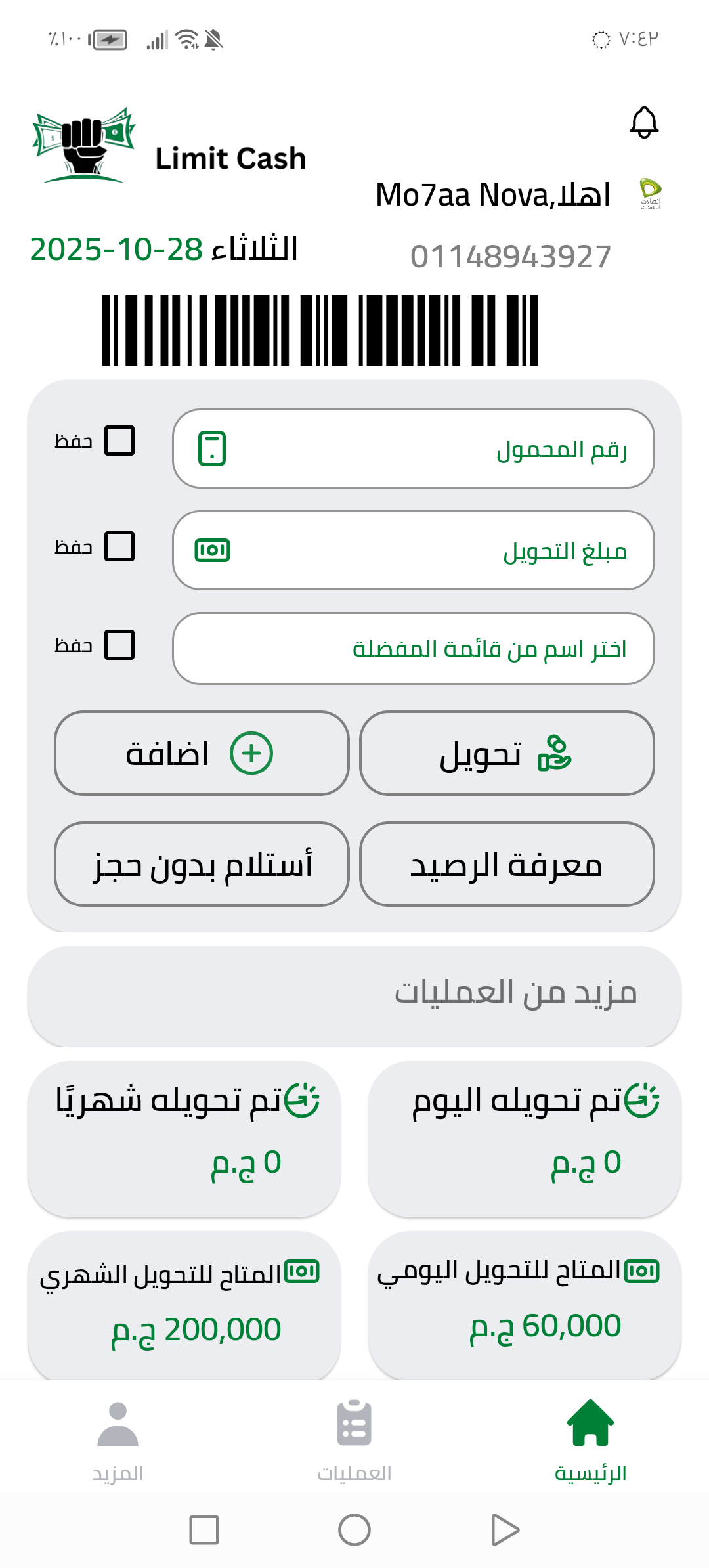The width and height of the screenshot is (709, 1568).
Task: Open the اختر اسم من قائمة المفضلة dropdown
Action: (x=412, y=647)
